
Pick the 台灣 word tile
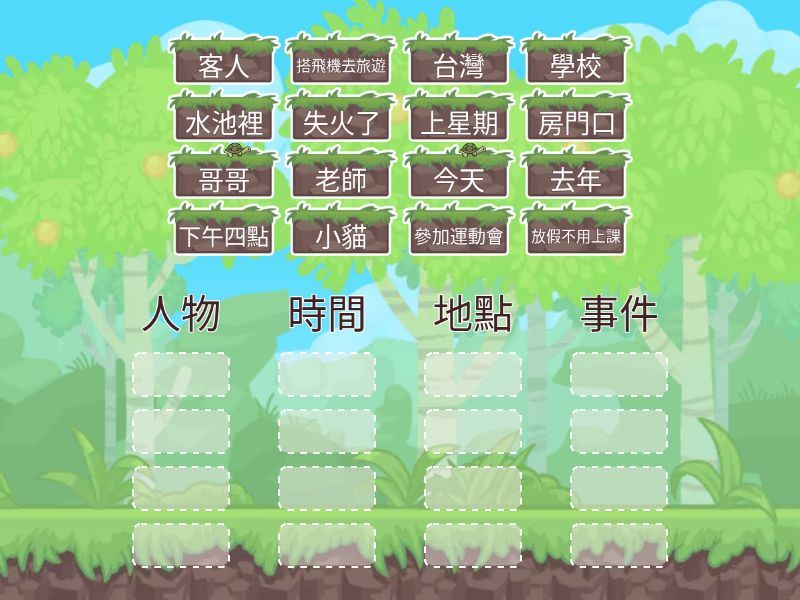tap(459, 66)
